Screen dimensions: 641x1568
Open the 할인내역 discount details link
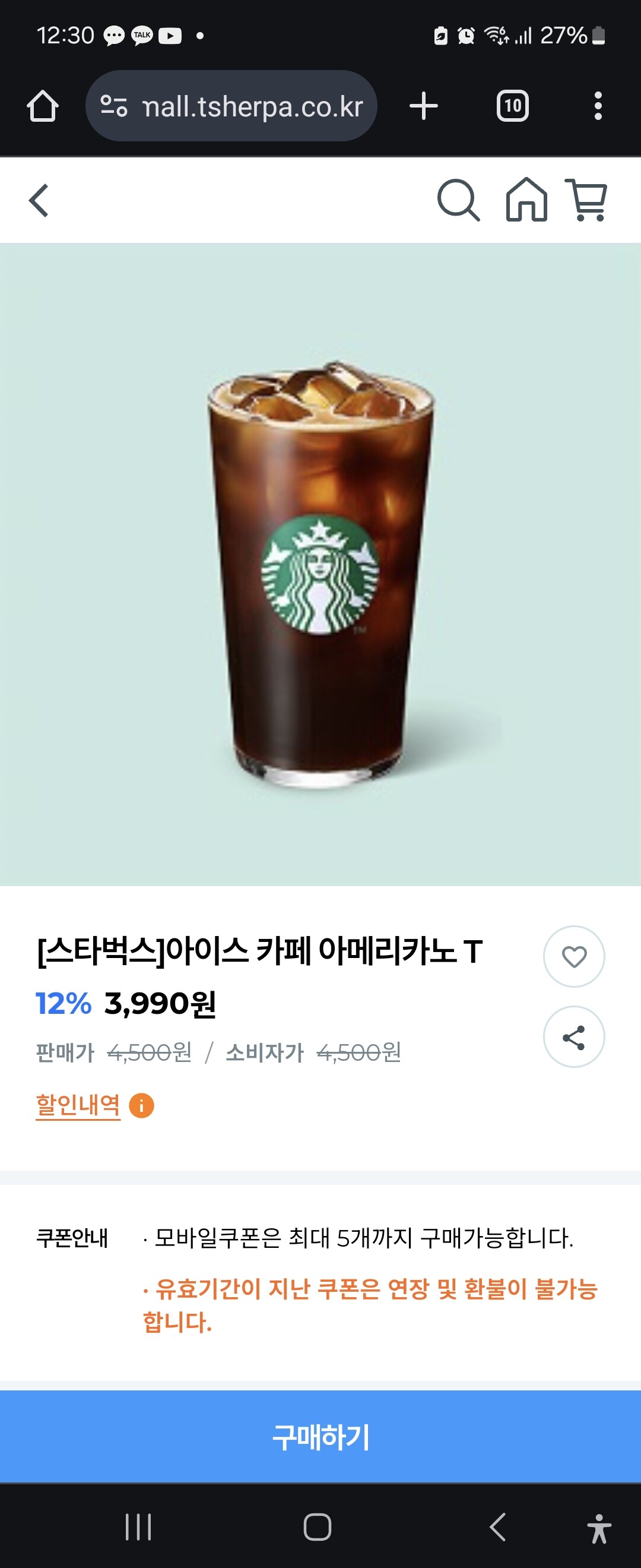click(x=78, y=1105)
